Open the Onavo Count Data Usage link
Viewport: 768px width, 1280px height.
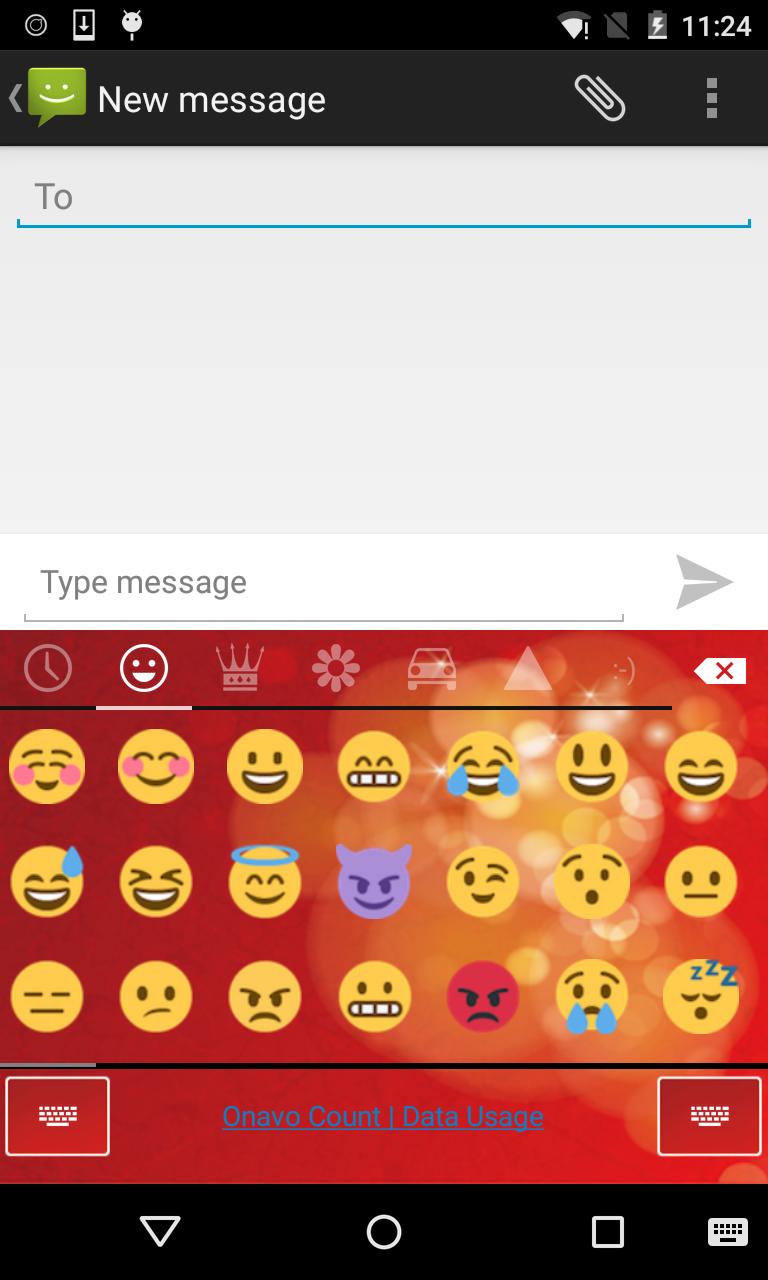tap(383, 1116)
